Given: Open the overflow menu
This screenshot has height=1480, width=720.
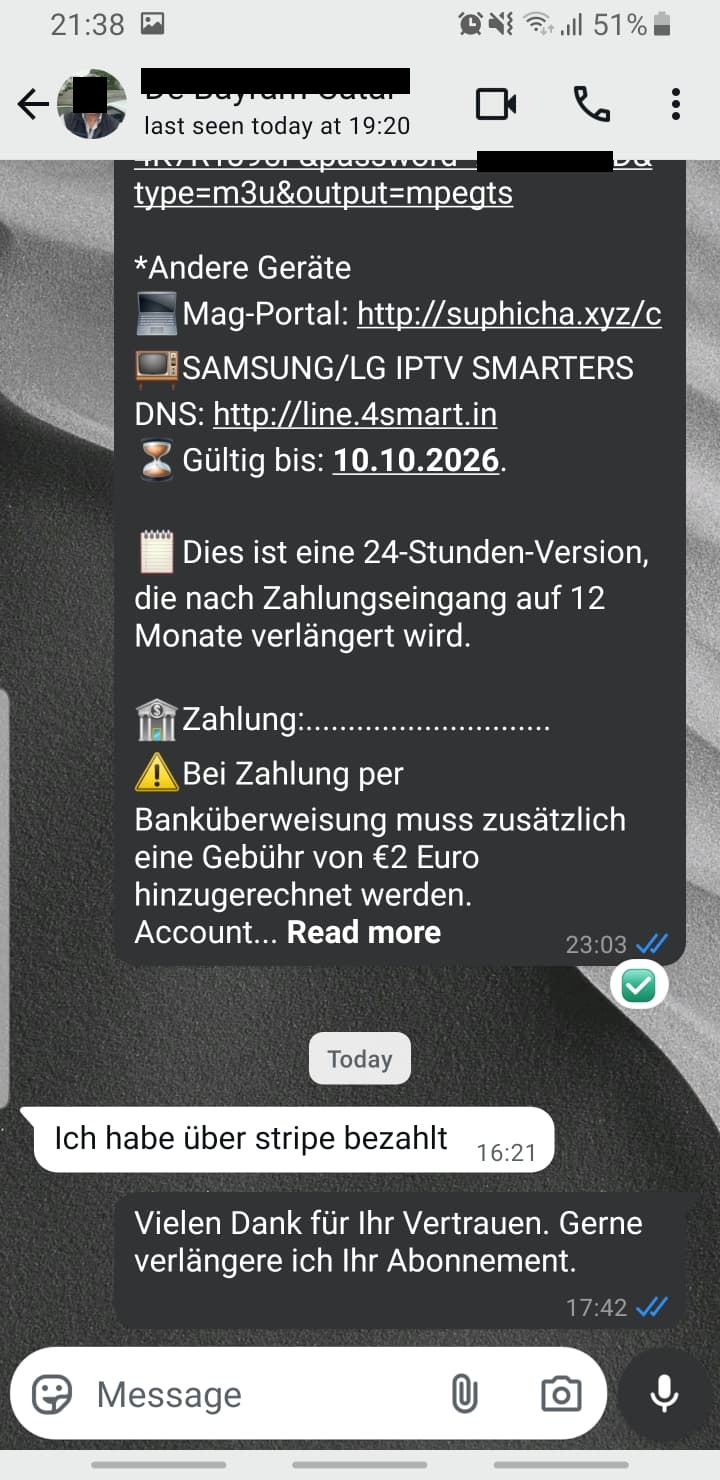Looking at the screenshot, I should (x=676, y=104).
